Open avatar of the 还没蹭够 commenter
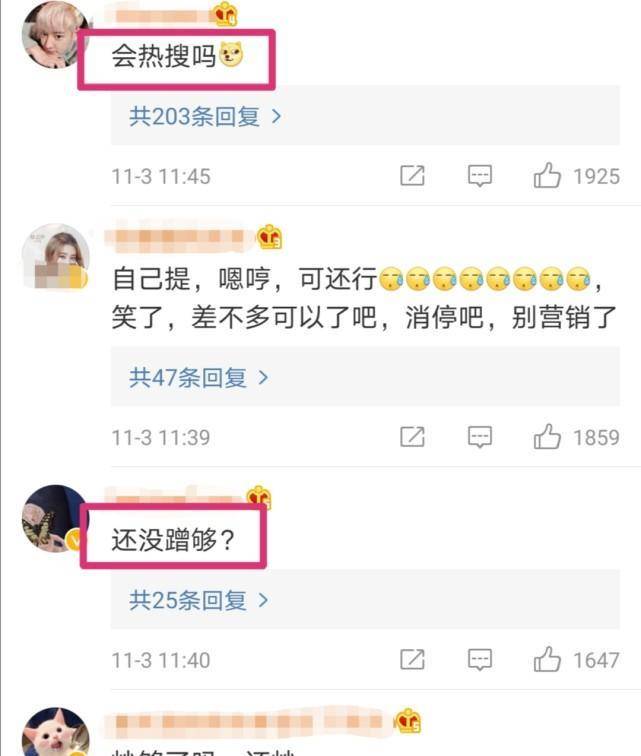Screen dimensions: 641x756 pyautogui.click(x=56, y=519)
